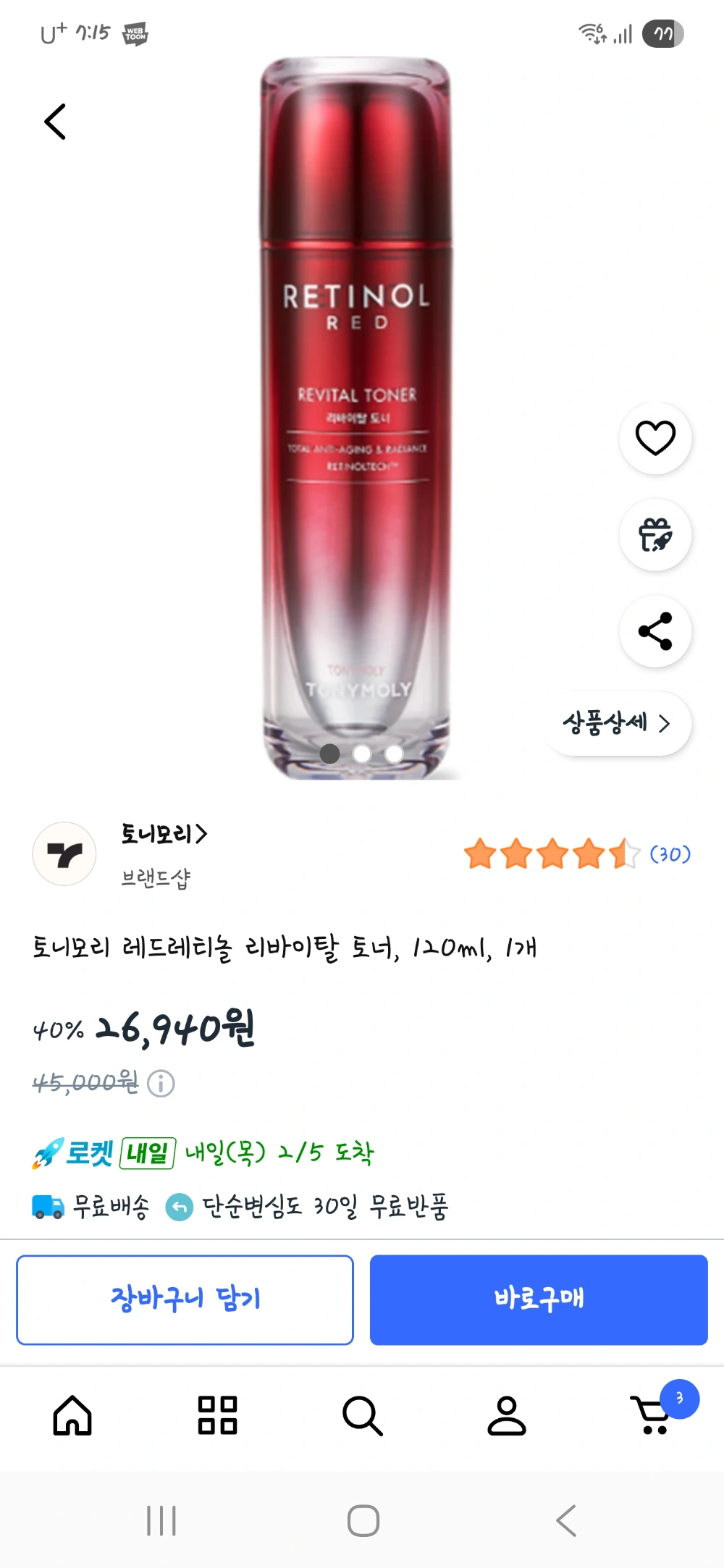The image size is (724, 1568).
Task: Buy now with 바로구매
Action: (x=539, y=1299)
